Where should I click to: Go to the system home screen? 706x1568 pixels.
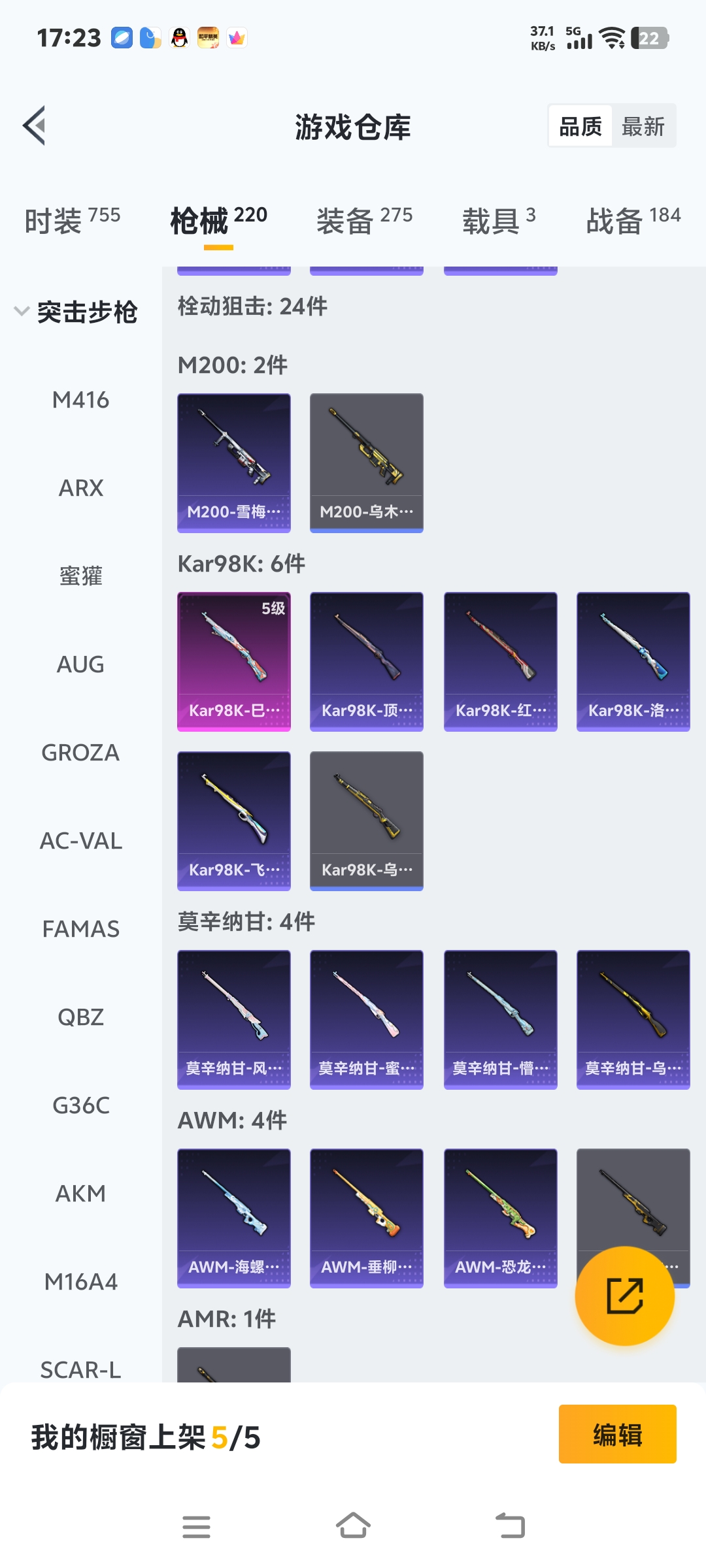click(353, 1526)
